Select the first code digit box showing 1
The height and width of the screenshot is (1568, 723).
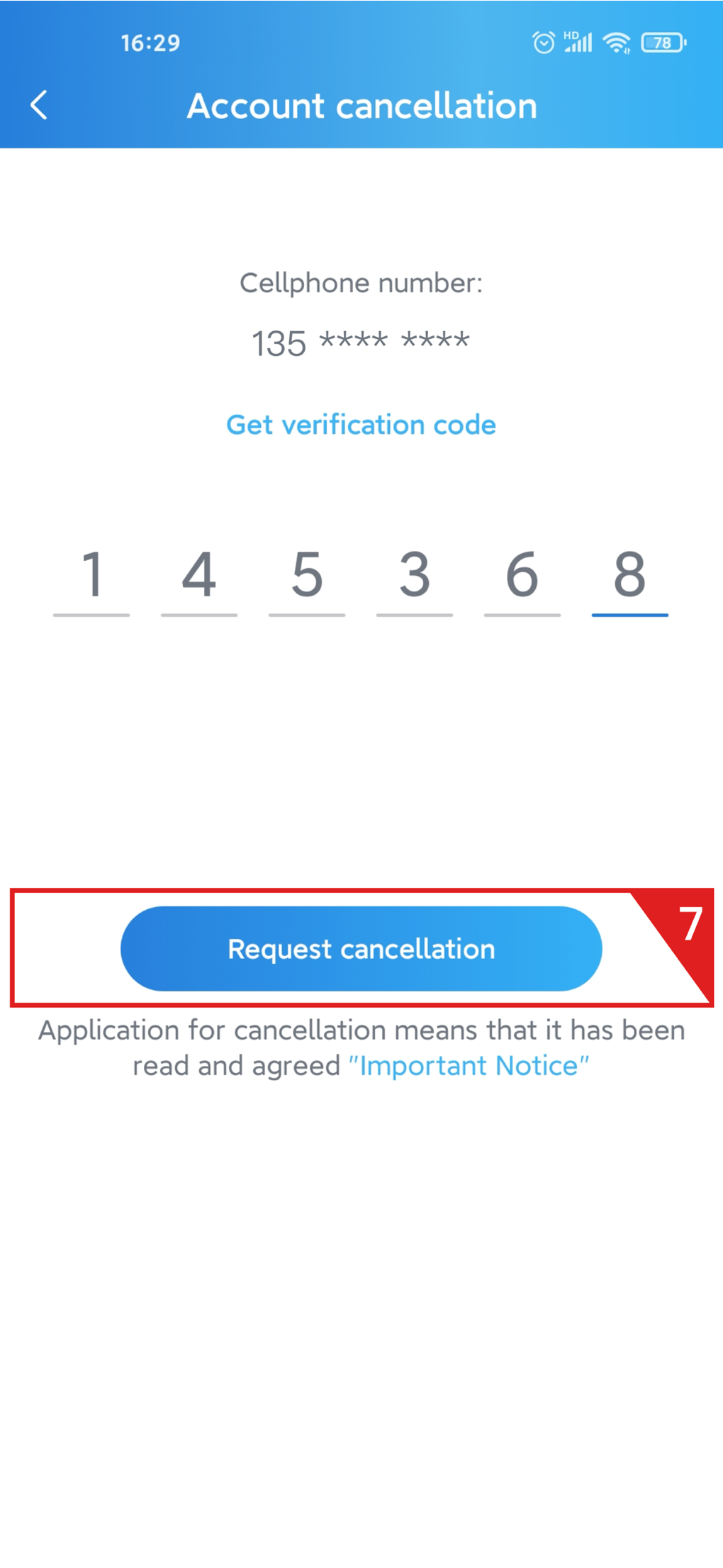[x=91, y=578]
